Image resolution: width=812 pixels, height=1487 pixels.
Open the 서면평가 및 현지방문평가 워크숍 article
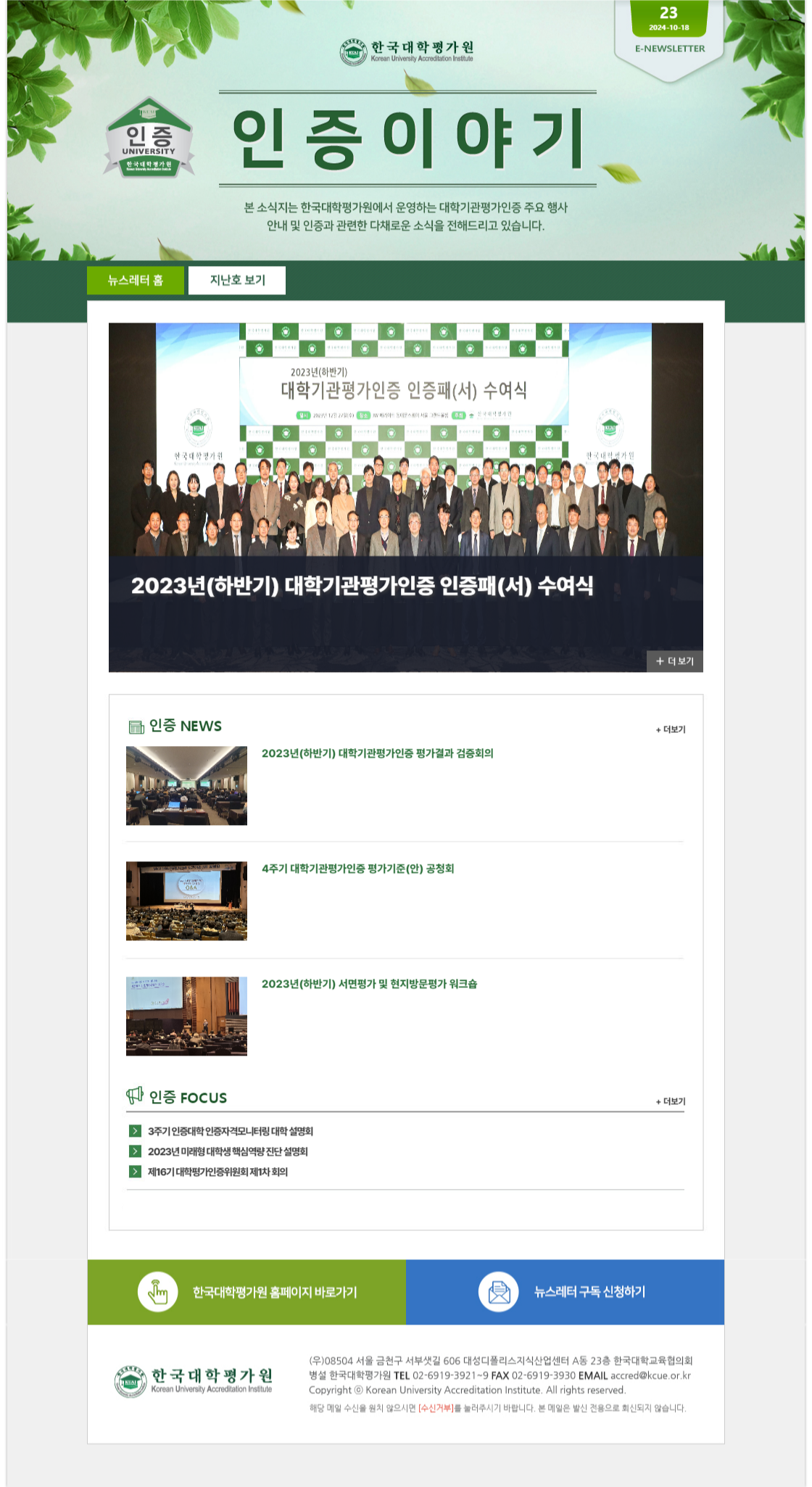click(369, 984)
